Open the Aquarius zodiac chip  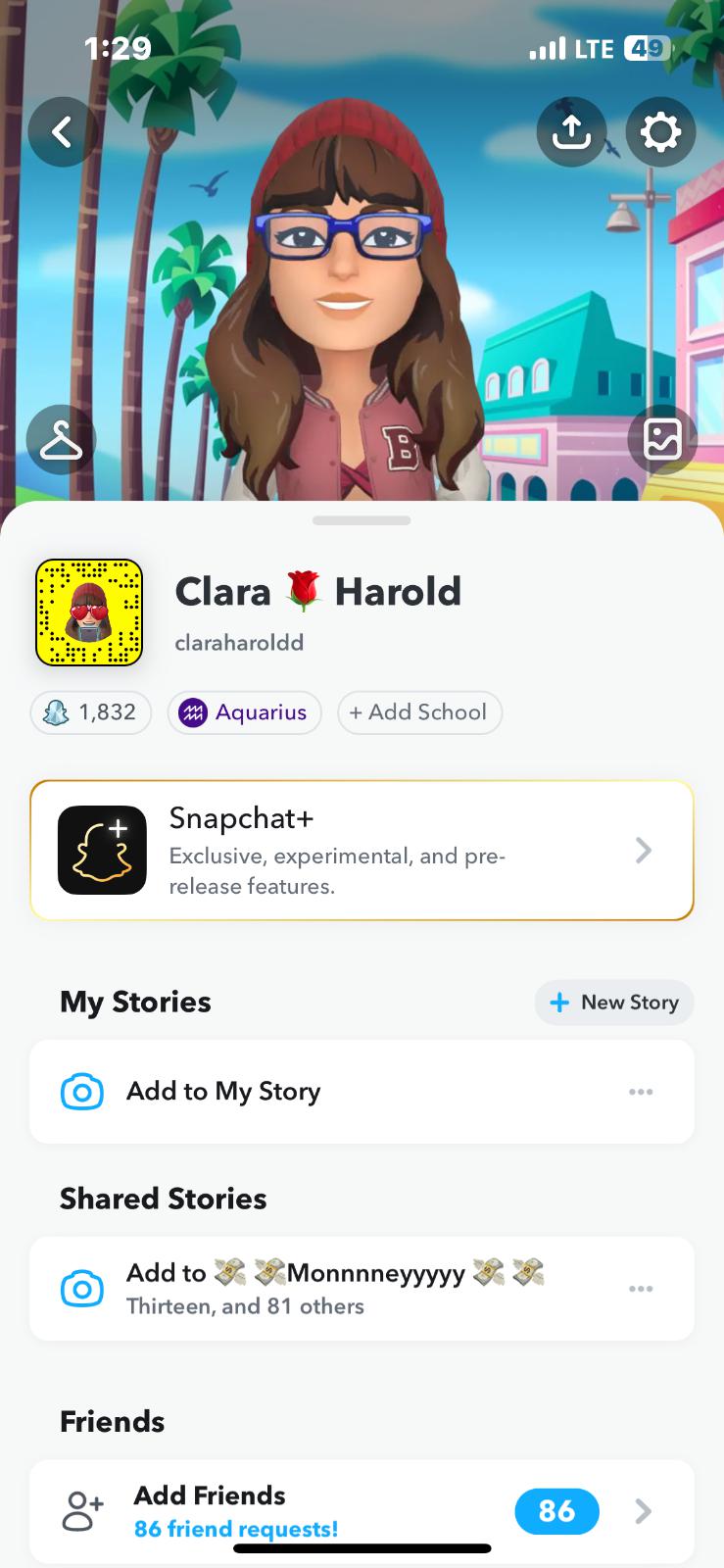[x=244, y=712]
